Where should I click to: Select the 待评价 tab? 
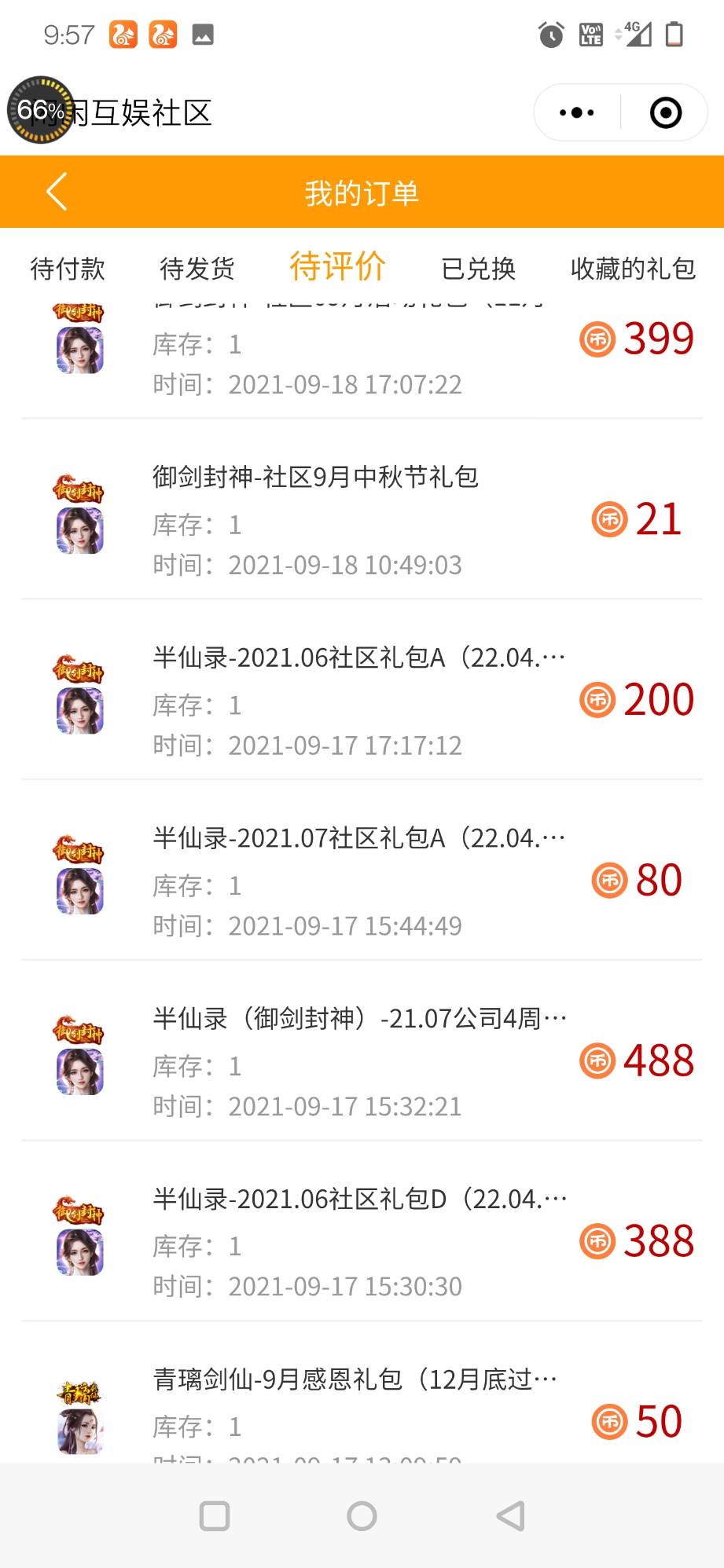(337, 267)
